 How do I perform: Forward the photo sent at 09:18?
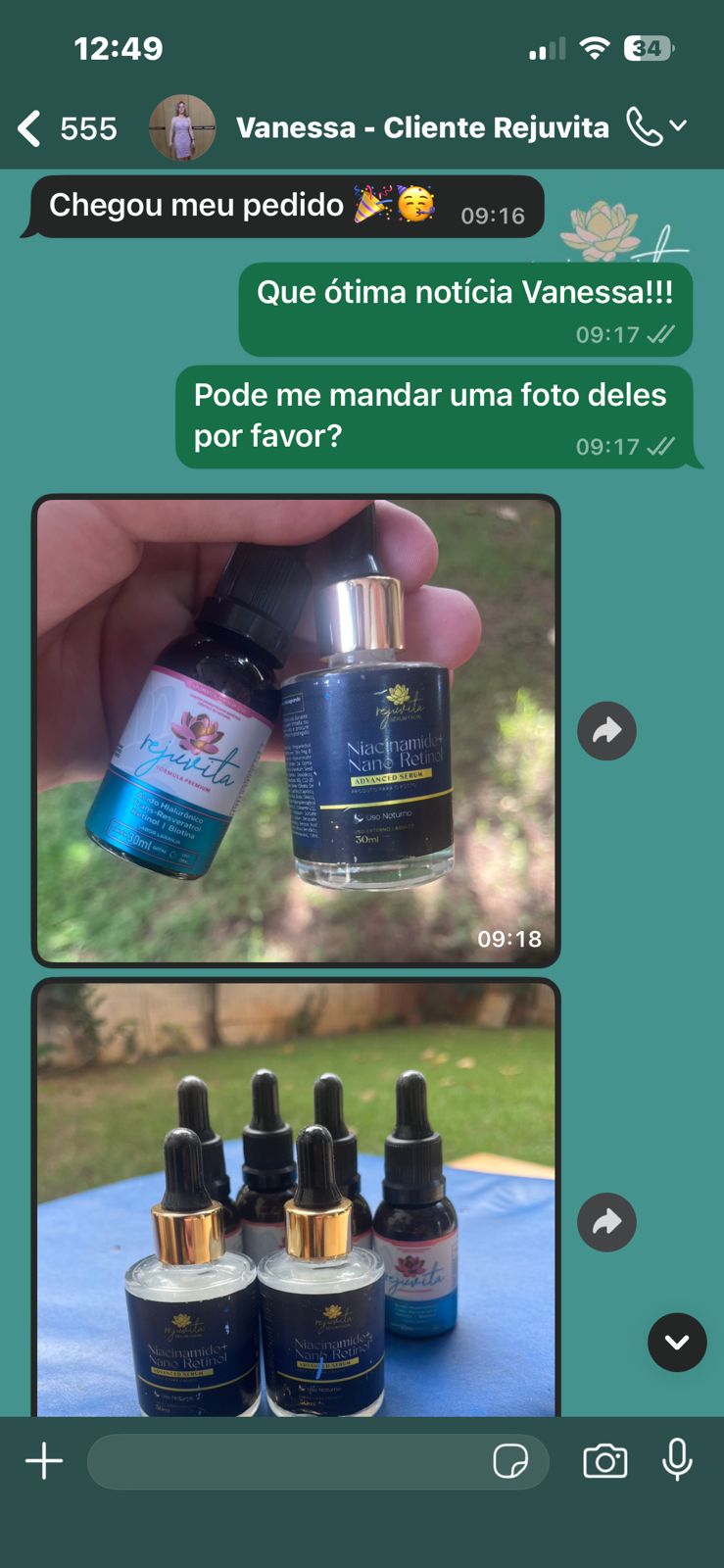606,731
